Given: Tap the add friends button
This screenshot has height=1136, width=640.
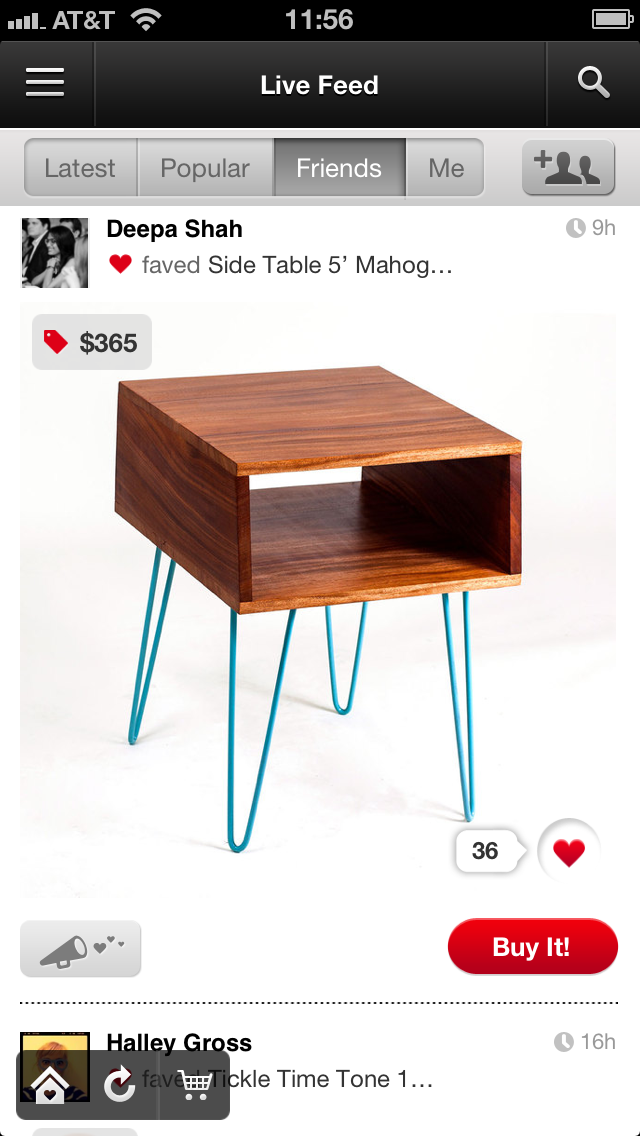Looking at the screenshot, I should [568, 168].
